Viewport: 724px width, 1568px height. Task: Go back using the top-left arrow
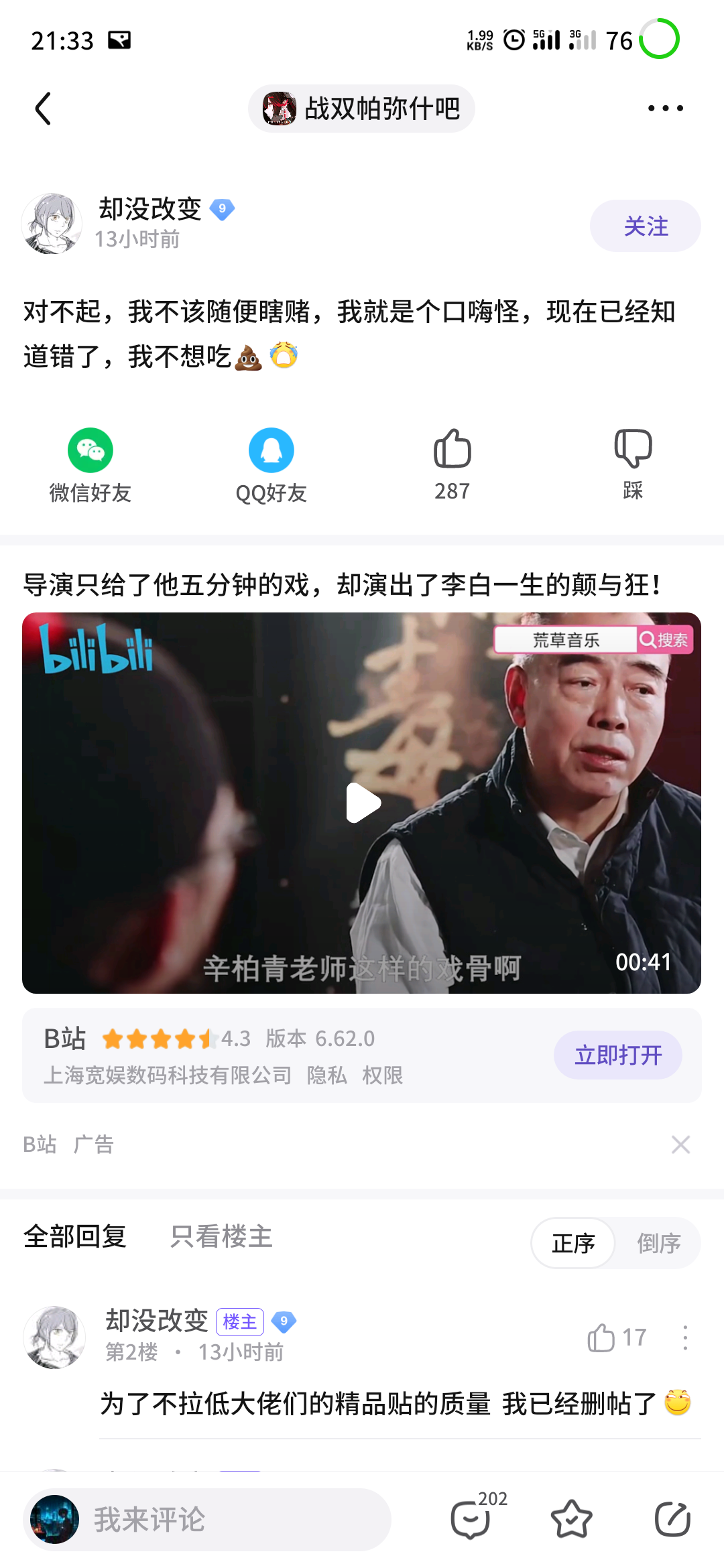44,109
